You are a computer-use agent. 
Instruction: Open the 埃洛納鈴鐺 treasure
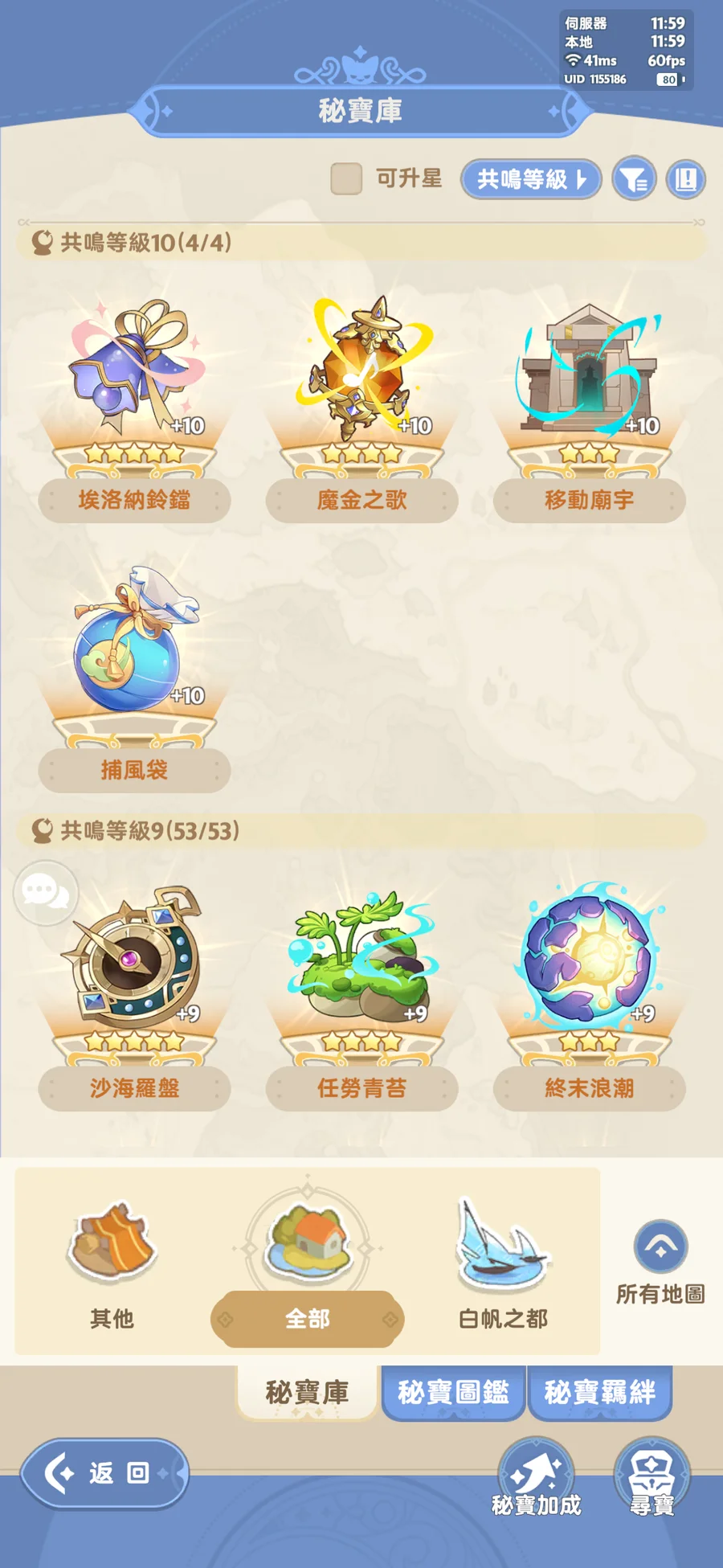pos(134,378)
